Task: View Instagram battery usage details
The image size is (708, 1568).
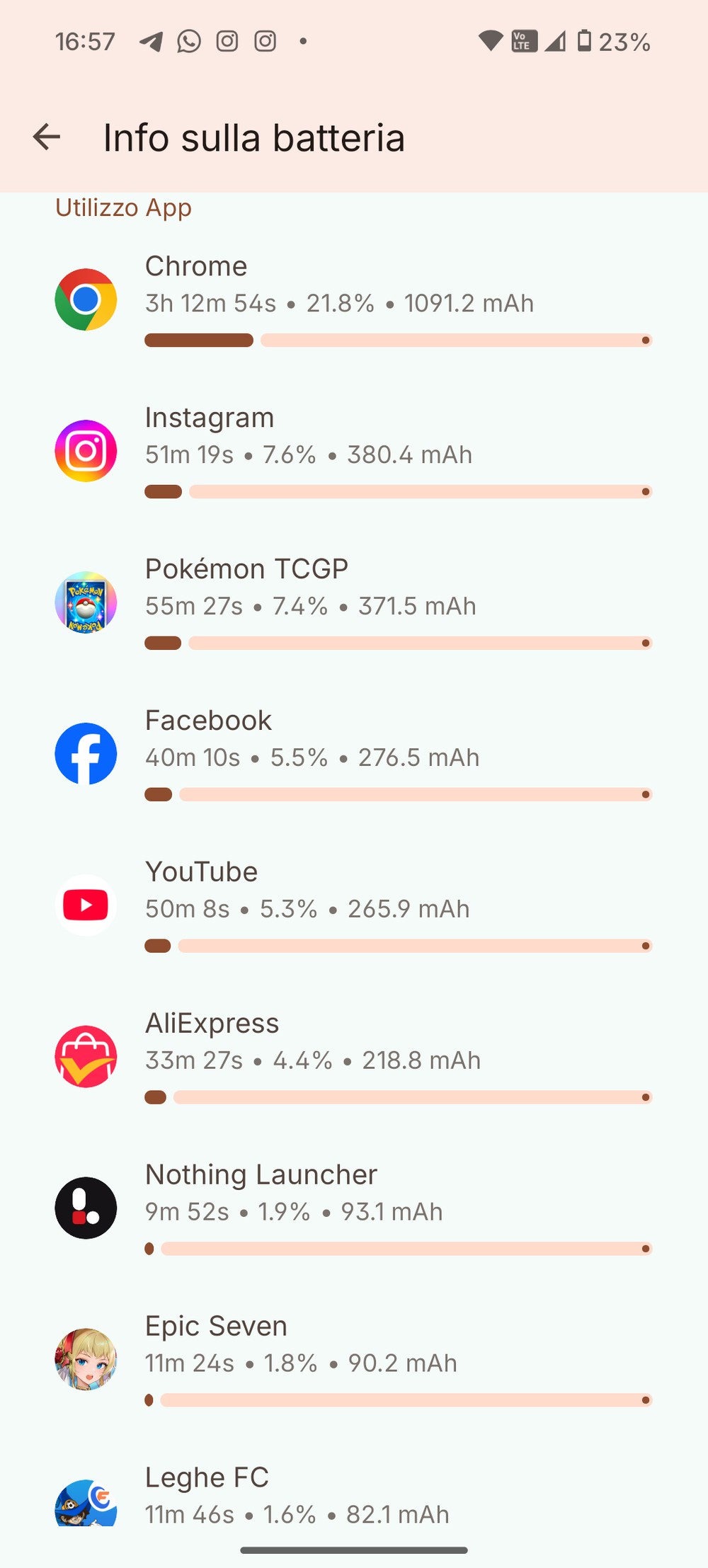Action: [x=354, y=452]
